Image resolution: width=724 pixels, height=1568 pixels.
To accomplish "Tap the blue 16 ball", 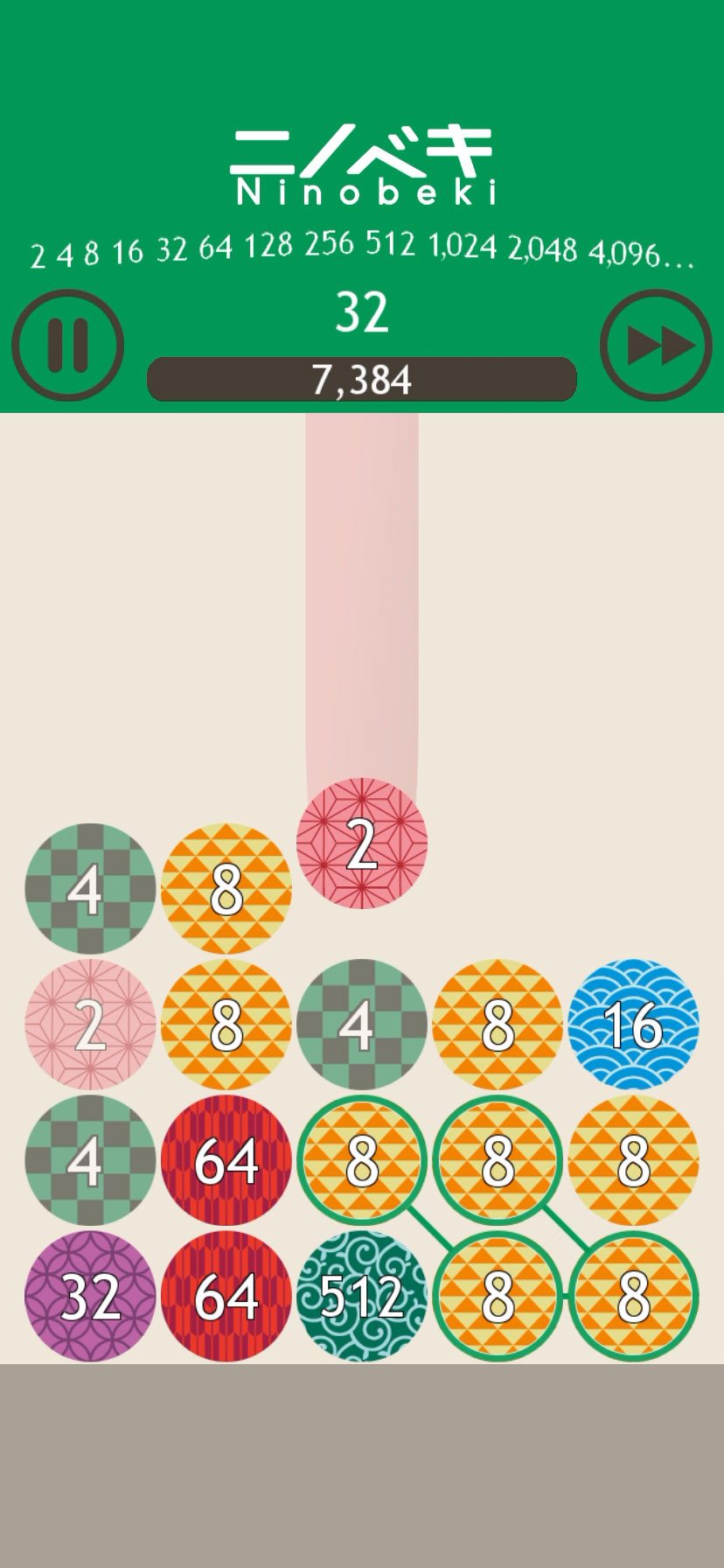I will pos(633,1024).
